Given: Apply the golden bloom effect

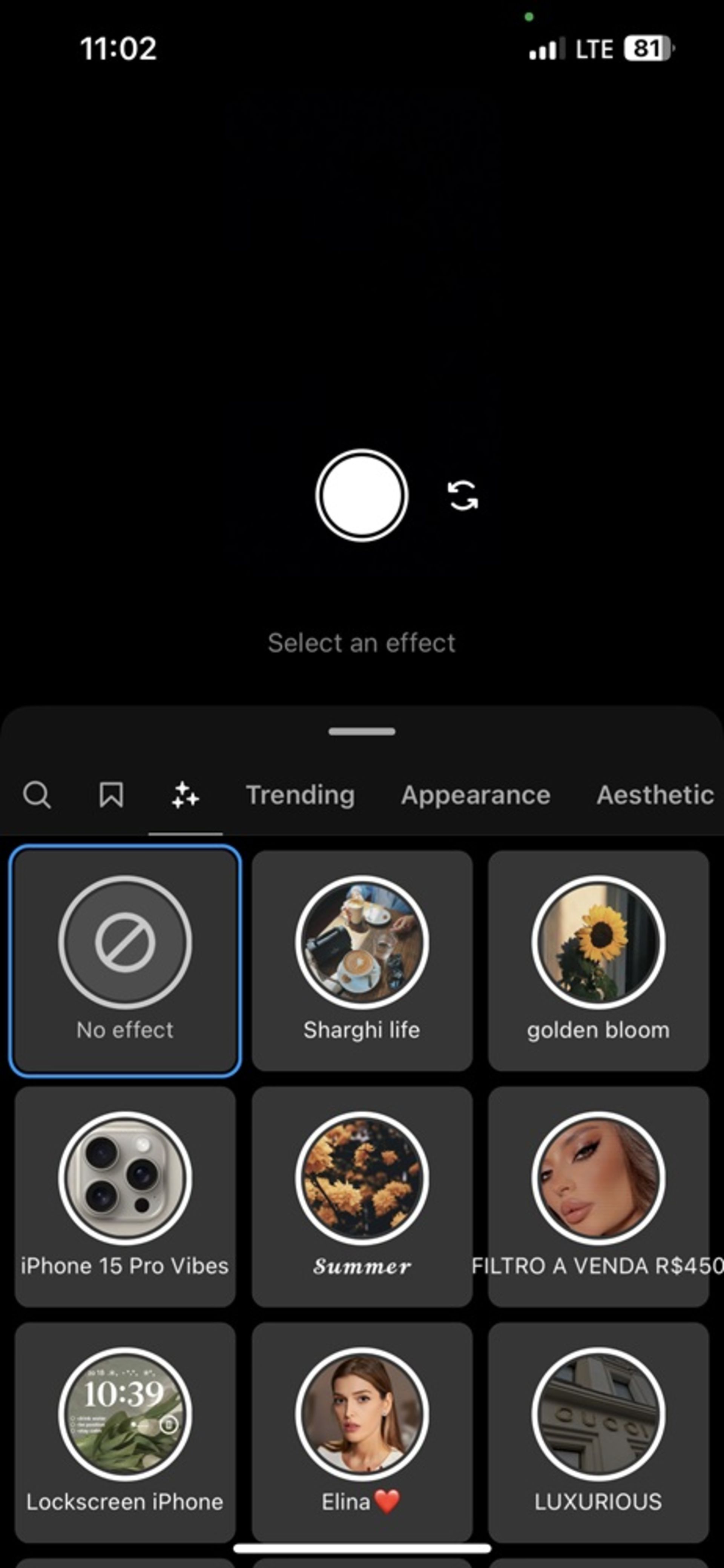Looking at the screenshot, I should (x=598, y=961).
